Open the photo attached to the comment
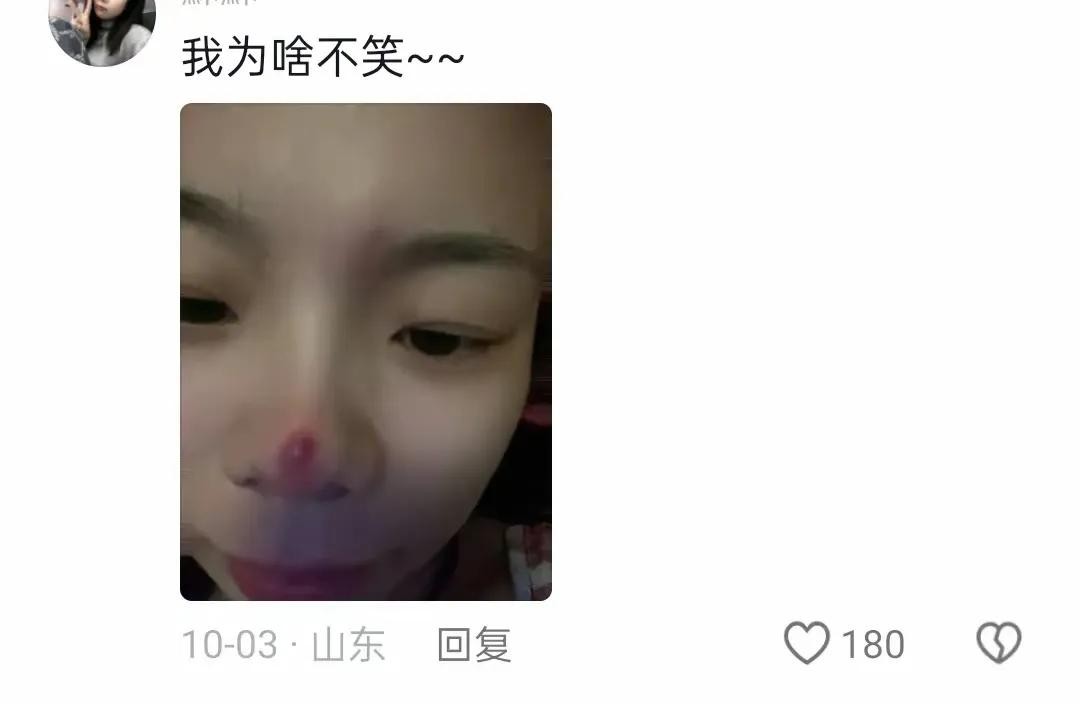Viewport: 1080px width, 704px height. point(365,351)
